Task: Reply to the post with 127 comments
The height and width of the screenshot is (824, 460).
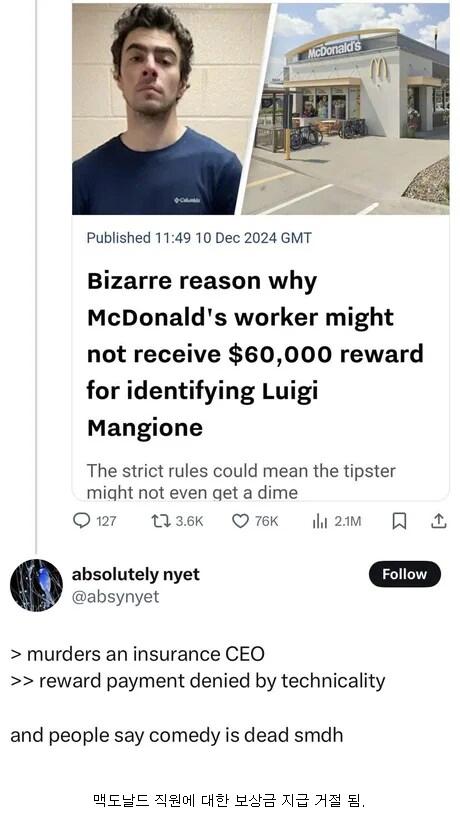Action: tap(94, 521)
